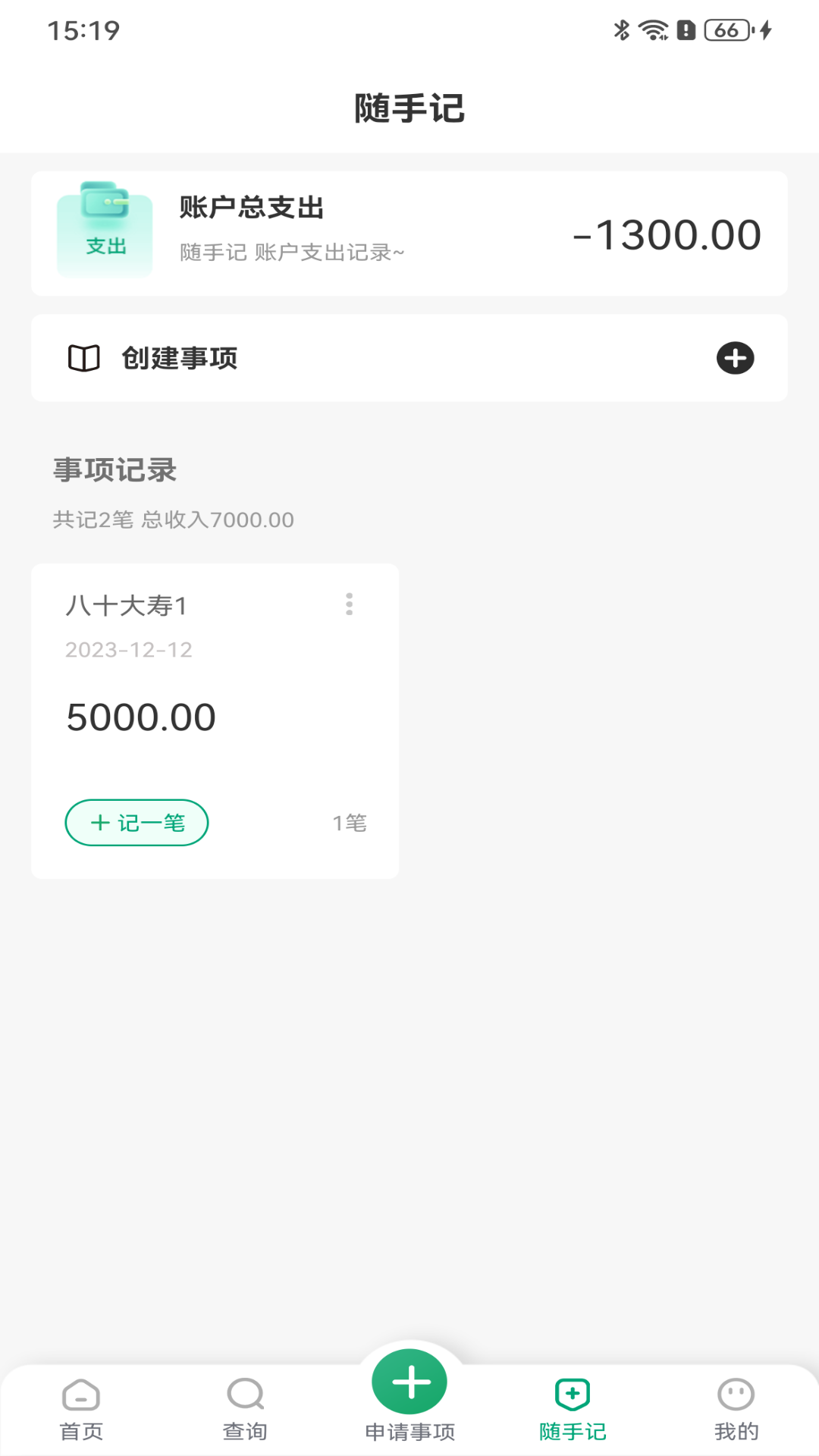Select the shield plus icon labeled 随手记
The image size is (819, 1456).
tap(573, 1407)
